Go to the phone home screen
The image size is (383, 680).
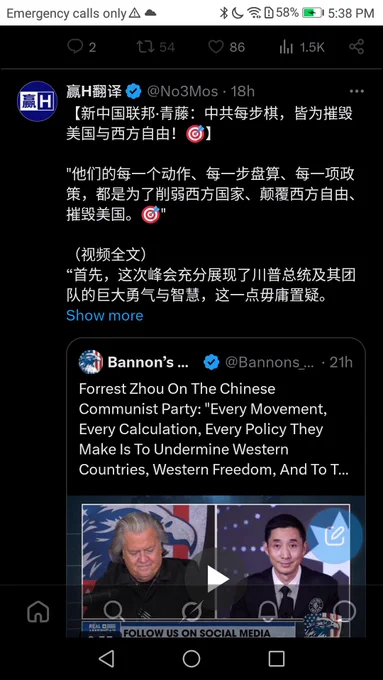point(191,658)
